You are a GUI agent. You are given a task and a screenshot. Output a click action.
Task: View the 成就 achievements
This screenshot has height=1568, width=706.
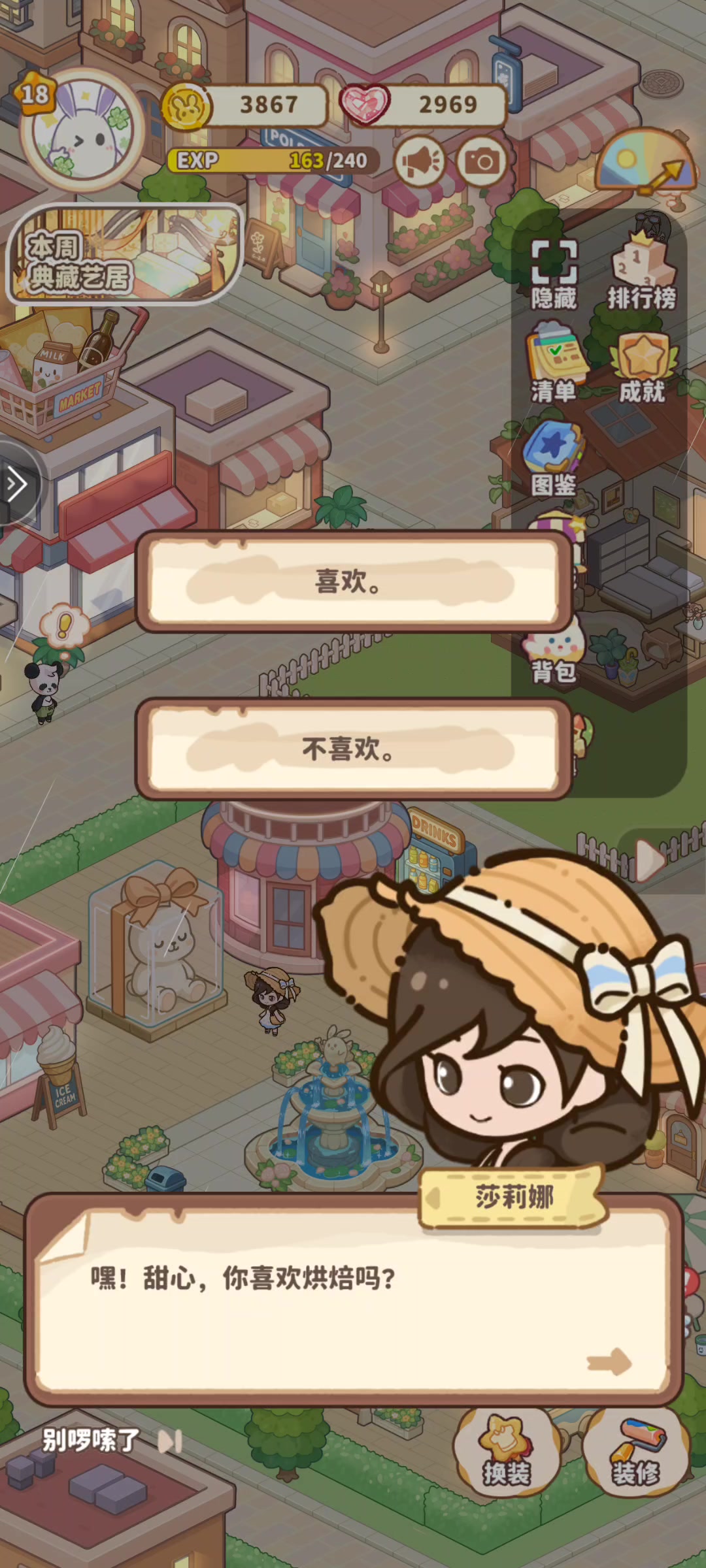point(642,367)
